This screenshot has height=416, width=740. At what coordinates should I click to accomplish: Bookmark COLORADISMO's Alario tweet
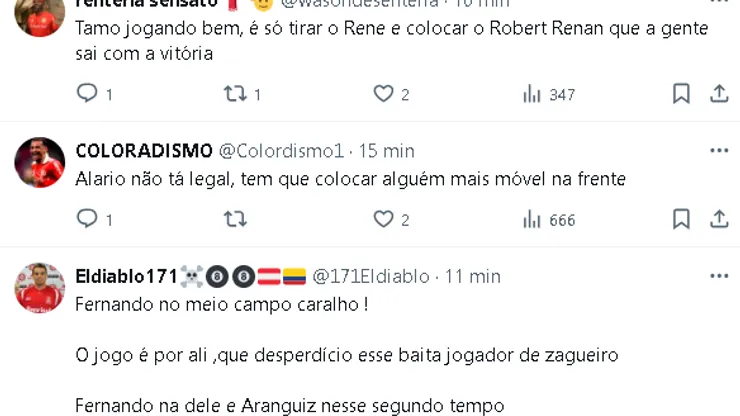pos(681,219)
